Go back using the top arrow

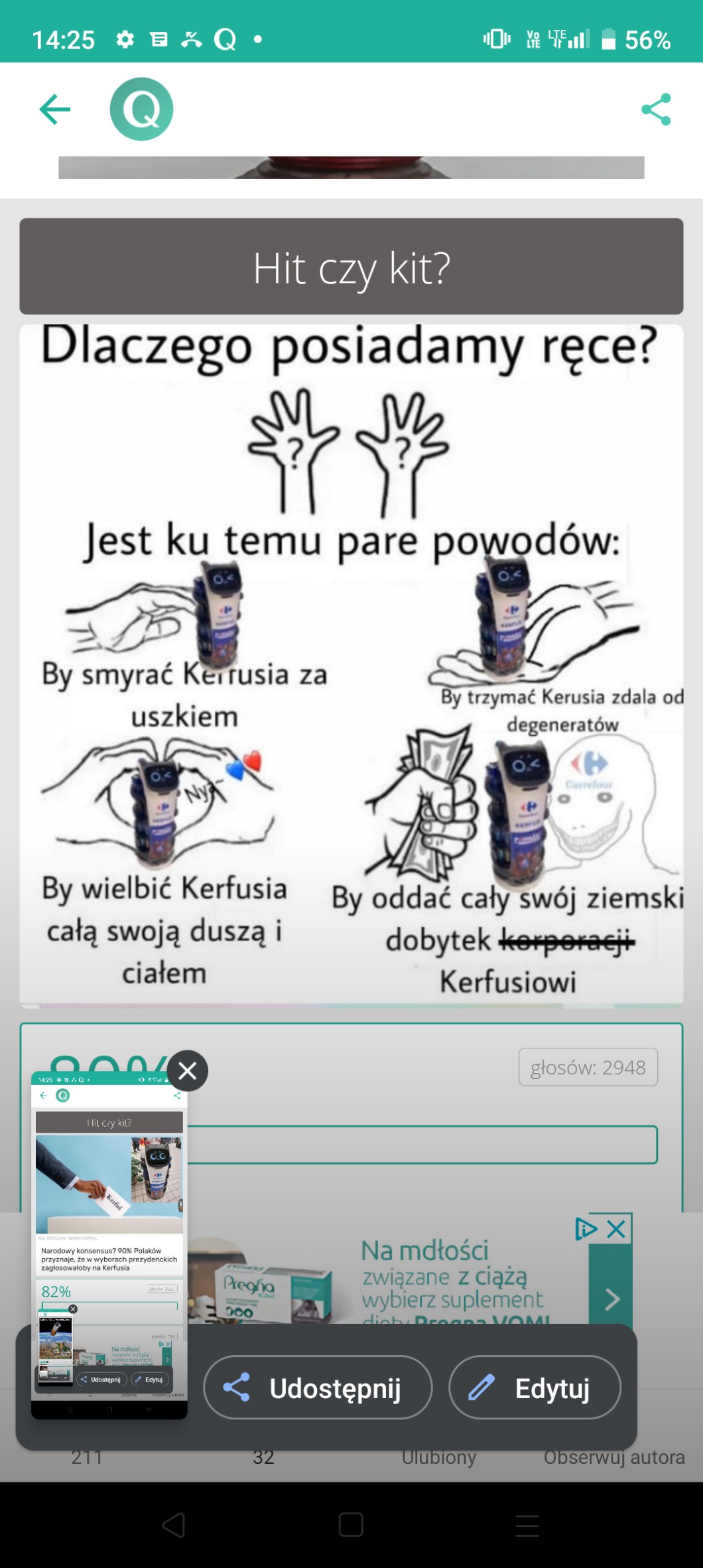click(x=55, y=109)
